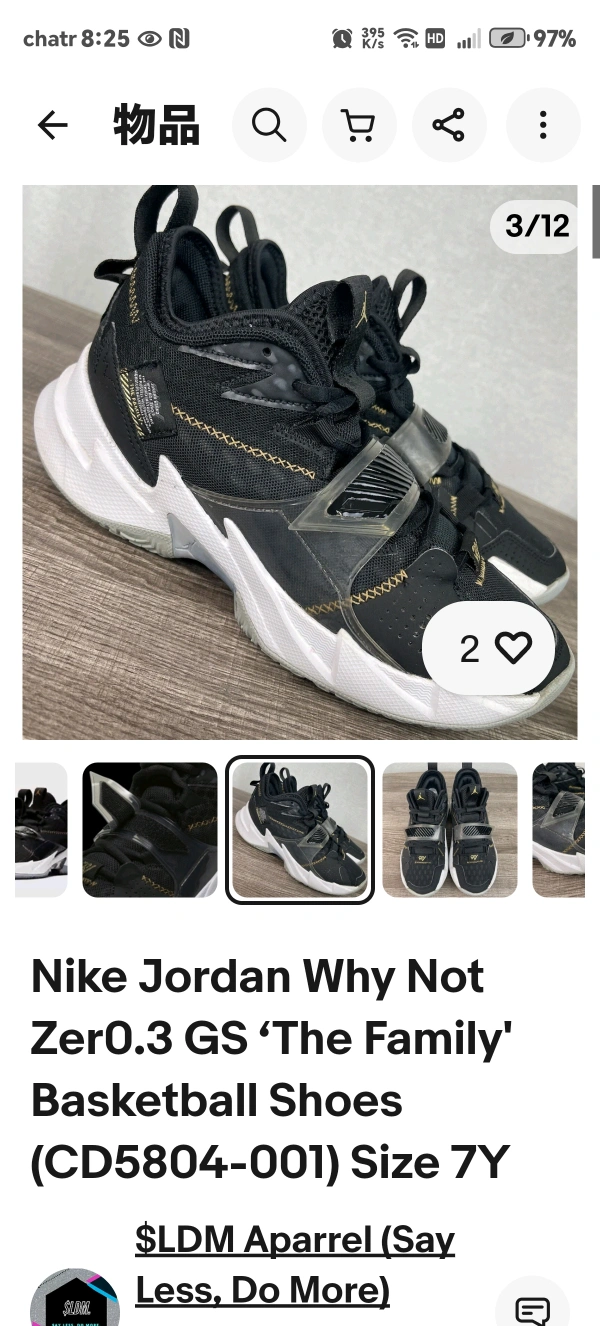
Task: Open the shopping cart
Action: tap(359, 125)
